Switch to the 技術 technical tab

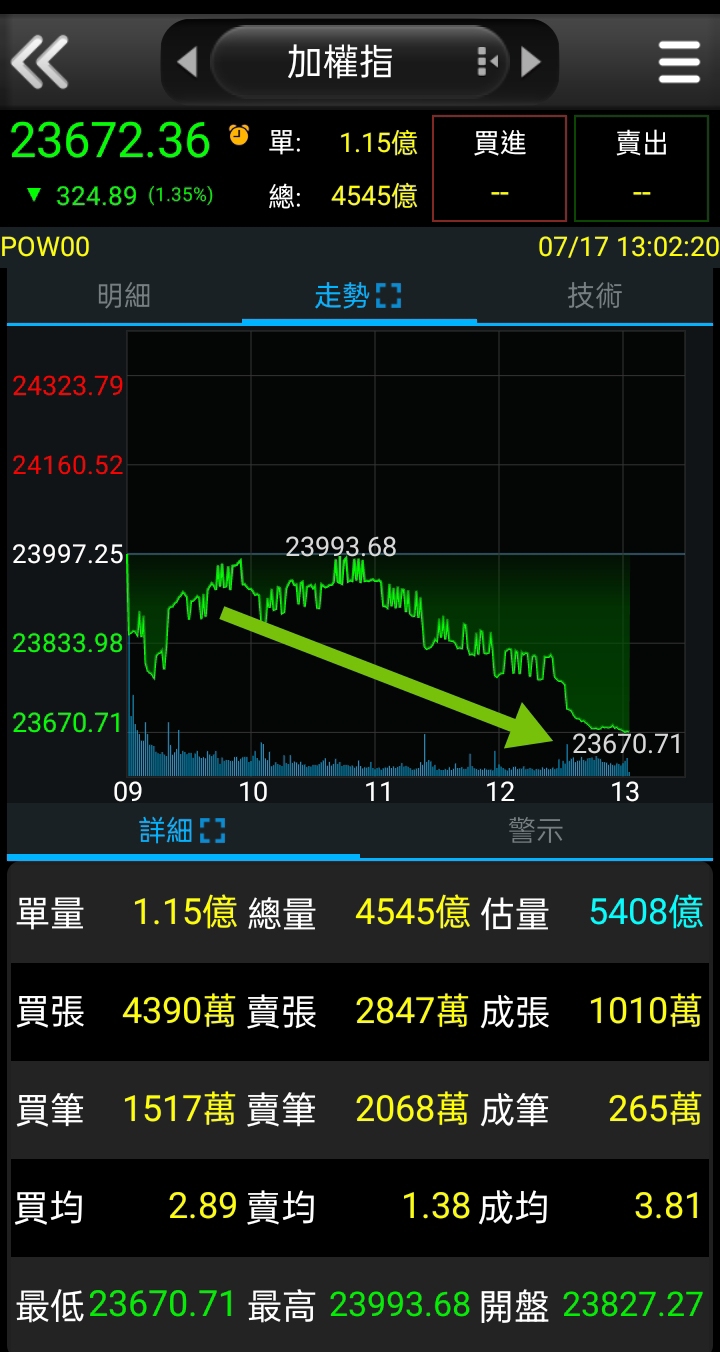pos(594,296)
